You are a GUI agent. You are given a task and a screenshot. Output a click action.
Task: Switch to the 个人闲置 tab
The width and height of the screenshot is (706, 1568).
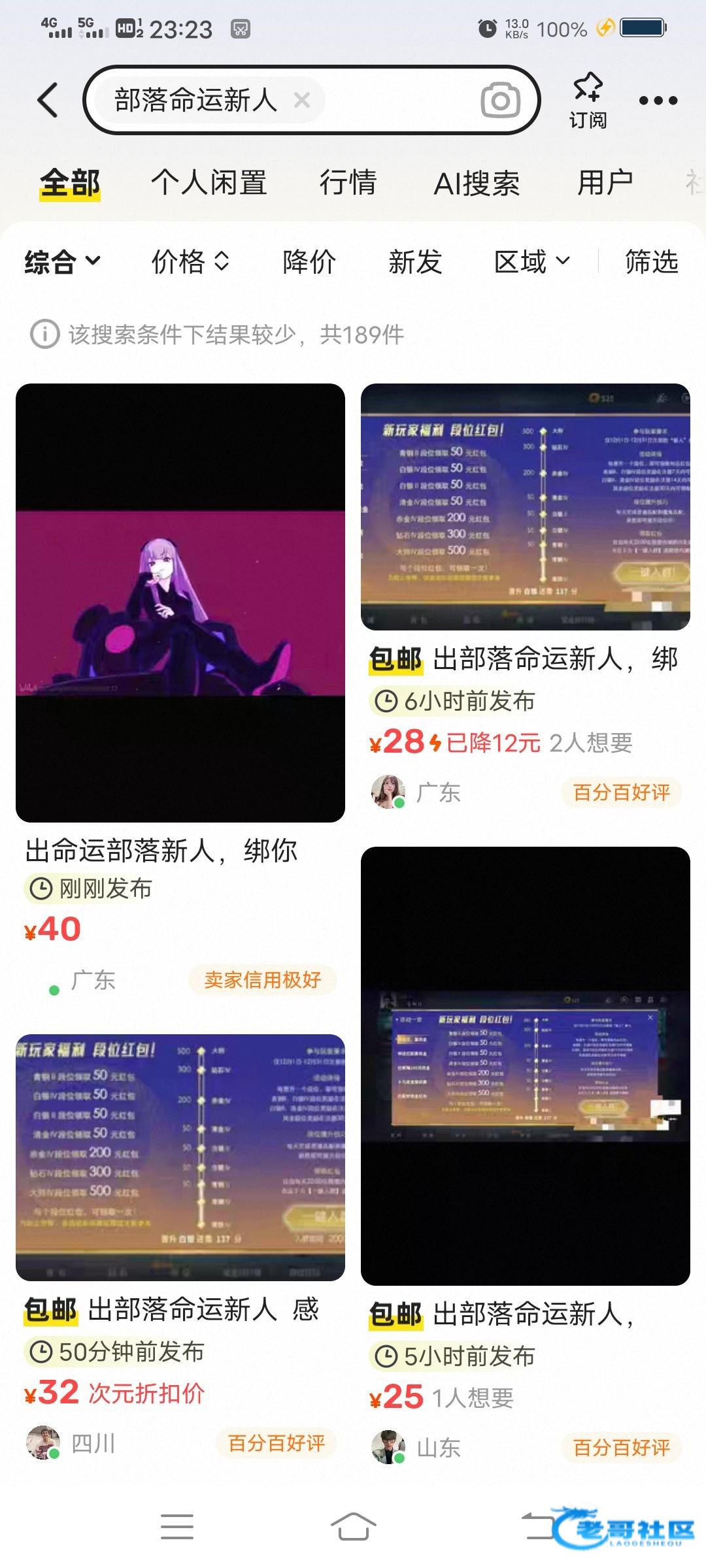pyautogui.click(x=209, y=182)
